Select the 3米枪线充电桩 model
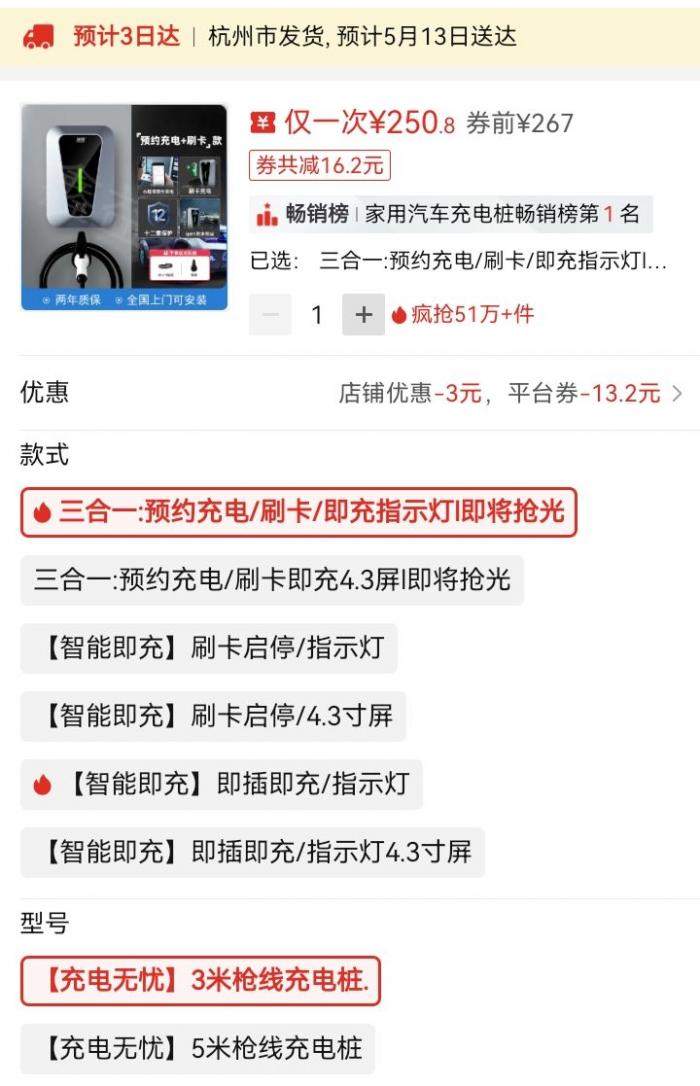The height and width of the screenshot is (1086, 700). pyautogui.click(x=200, y=981)
